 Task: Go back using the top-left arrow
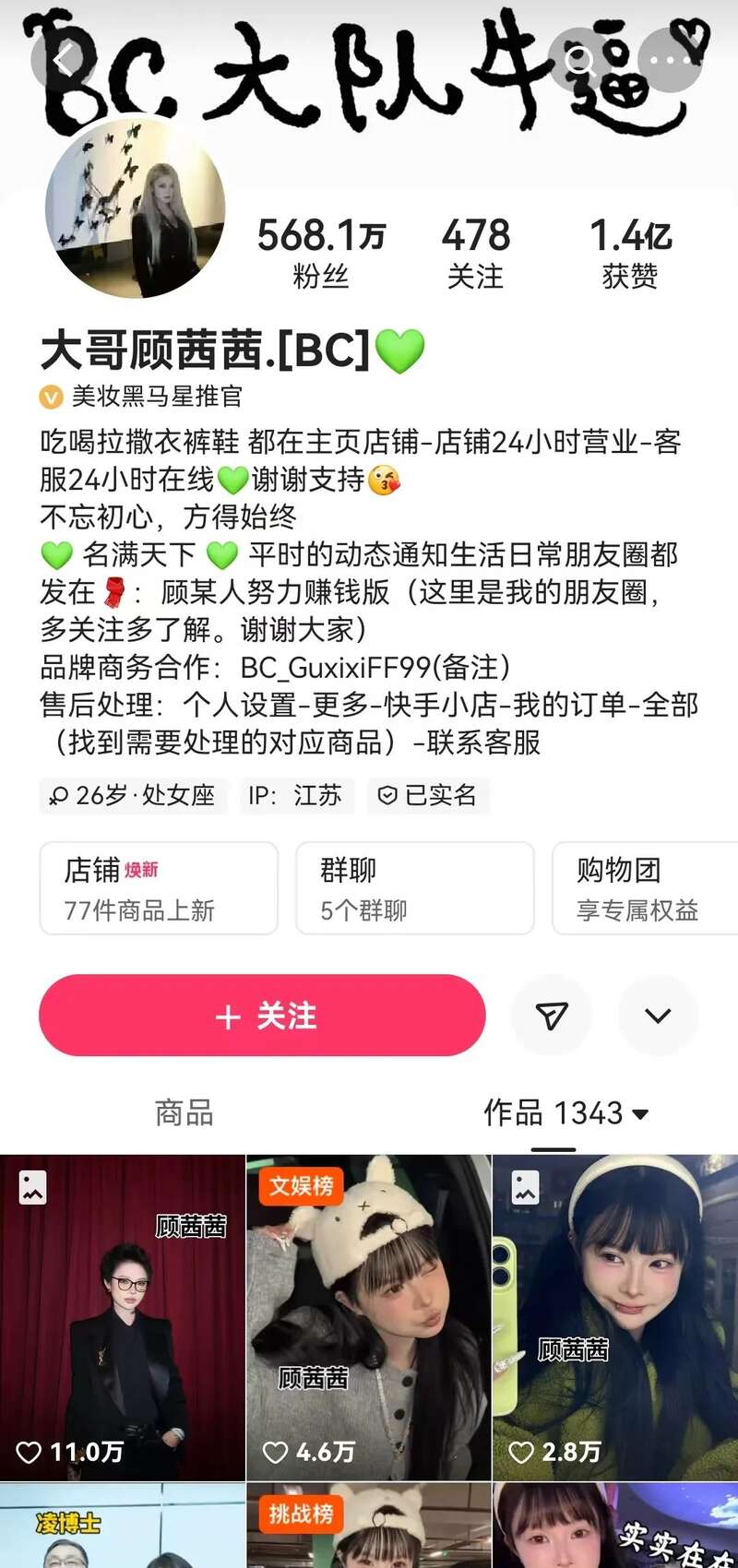63,61
